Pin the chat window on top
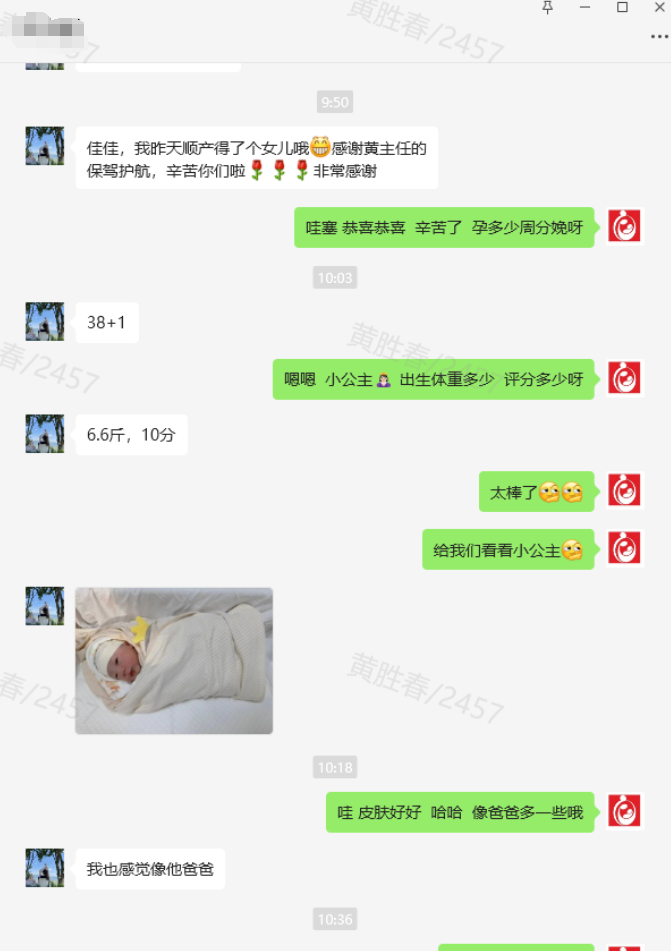Screen dimensions: 671x951 click(x=547, y=7)
